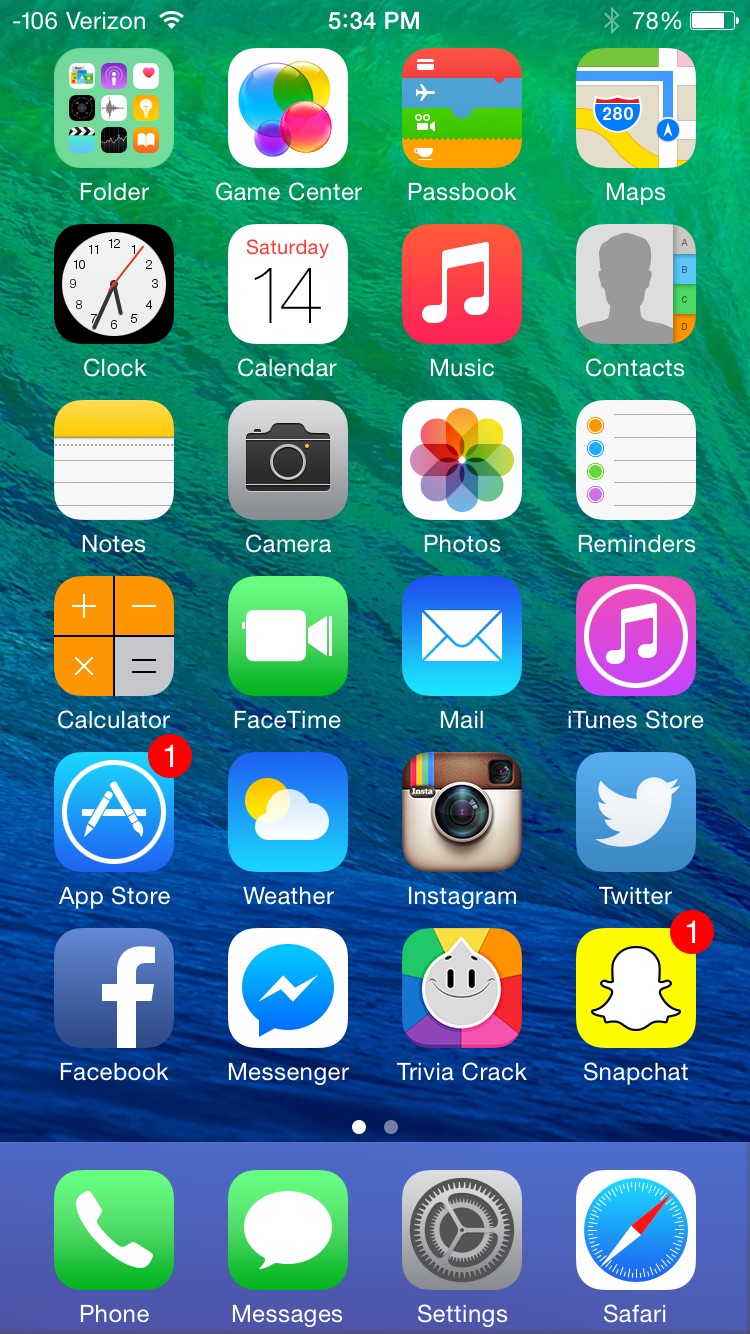750x1334 pixels.
Task: Open Calendar showing Saturday 14
Action: [288, 284]
